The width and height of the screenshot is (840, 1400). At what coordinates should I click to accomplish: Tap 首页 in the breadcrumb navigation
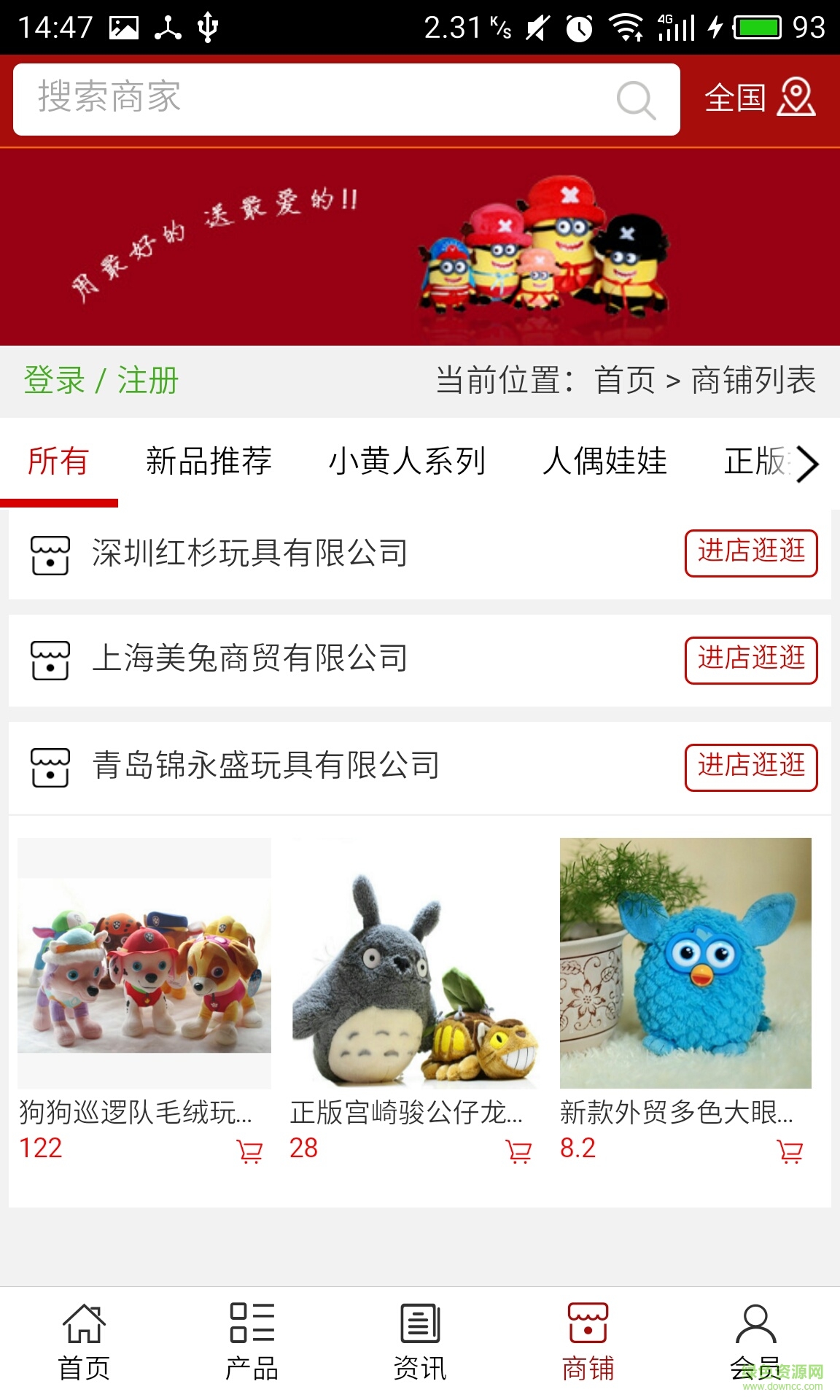click(623, 378)
